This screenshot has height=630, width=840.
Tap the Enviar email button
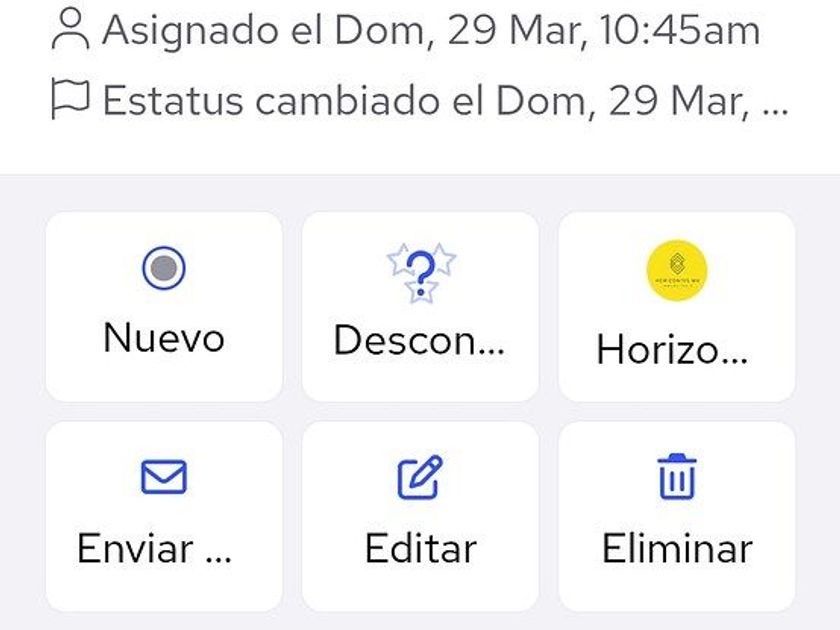(164, 516)
